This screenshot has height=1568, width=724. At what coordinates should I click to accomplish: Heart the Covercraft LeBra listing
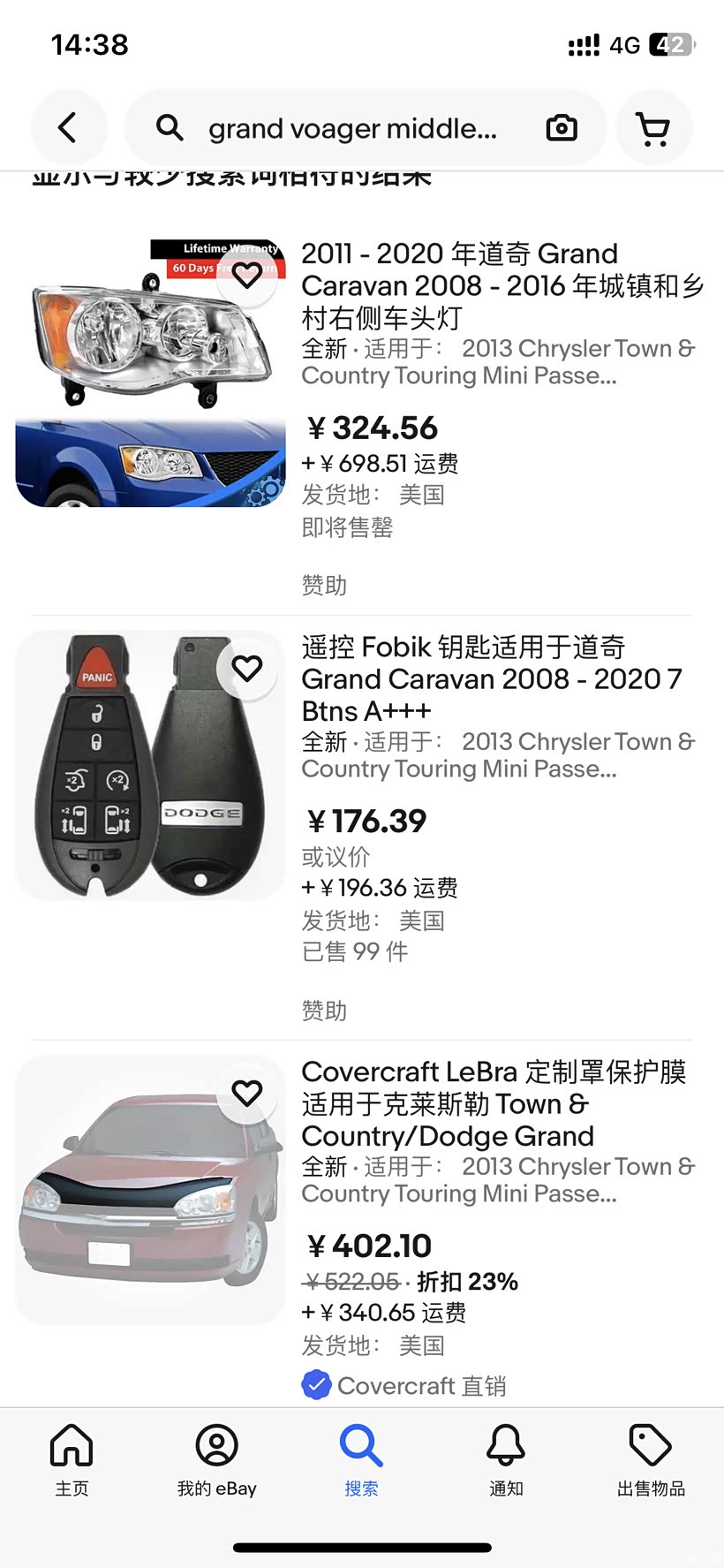[x=247, y=1094]
